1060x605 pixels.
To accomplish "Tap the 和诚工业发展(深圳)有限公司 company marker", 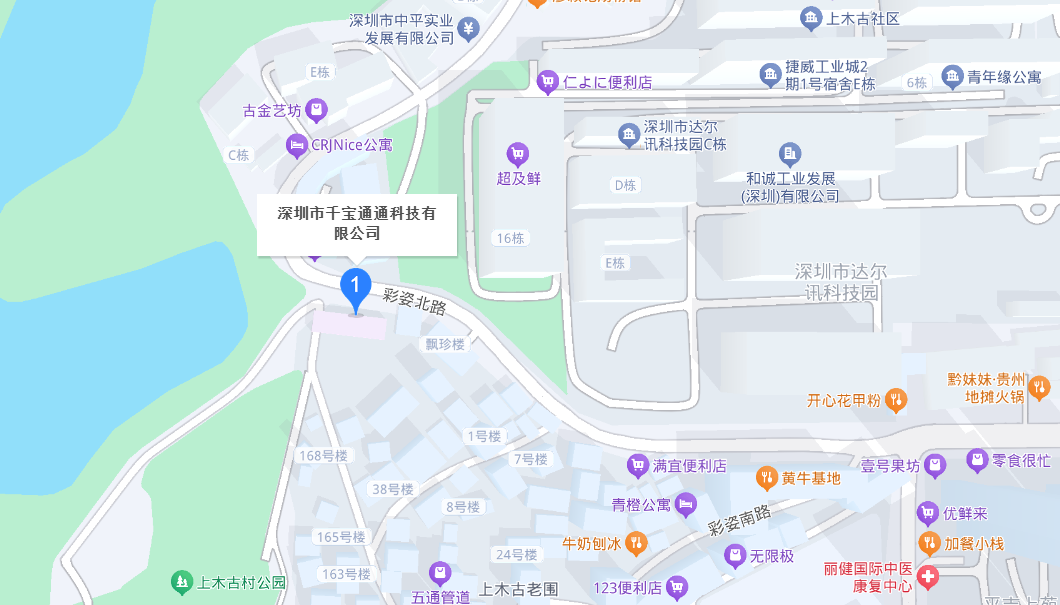I will pyautogui.click(x=791, y=154).
